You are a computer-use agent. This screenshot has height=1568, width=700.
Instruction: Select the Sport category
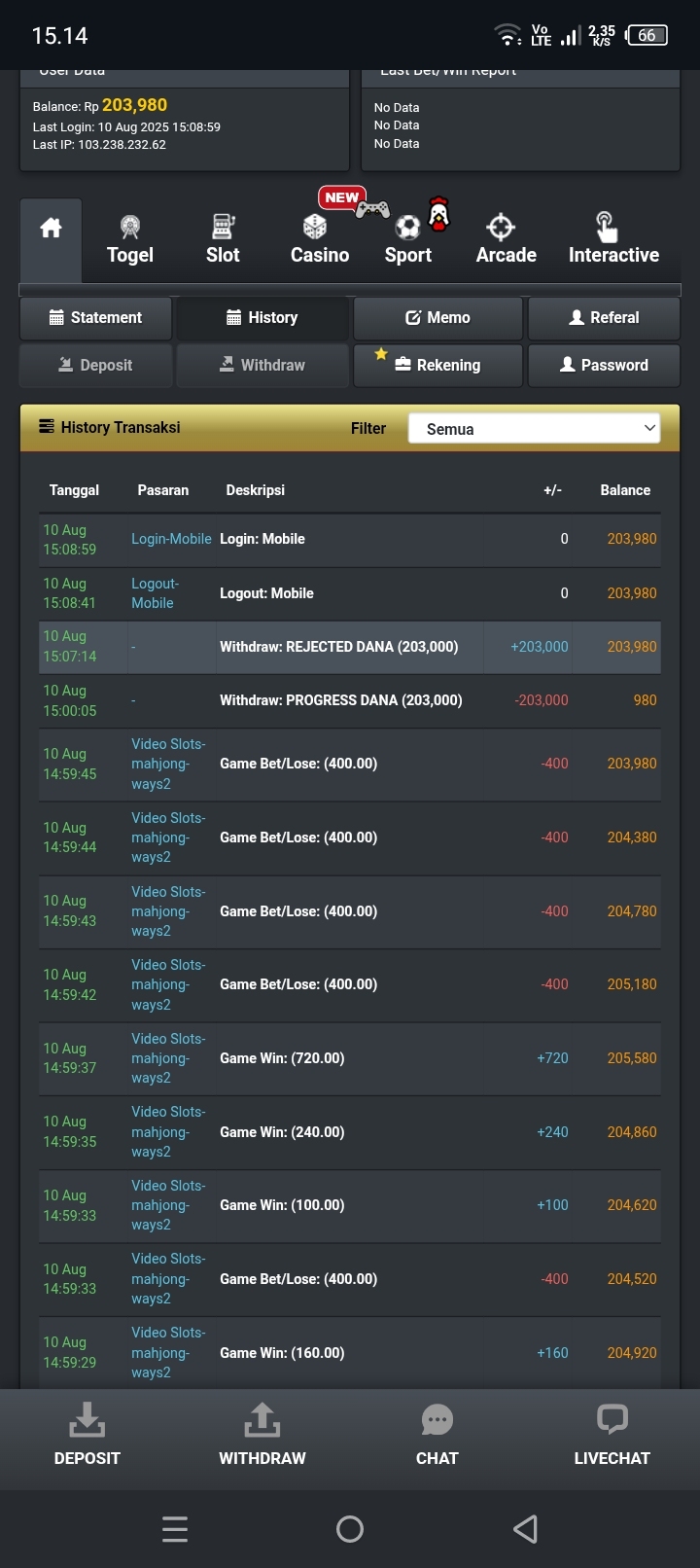point(408,239)
